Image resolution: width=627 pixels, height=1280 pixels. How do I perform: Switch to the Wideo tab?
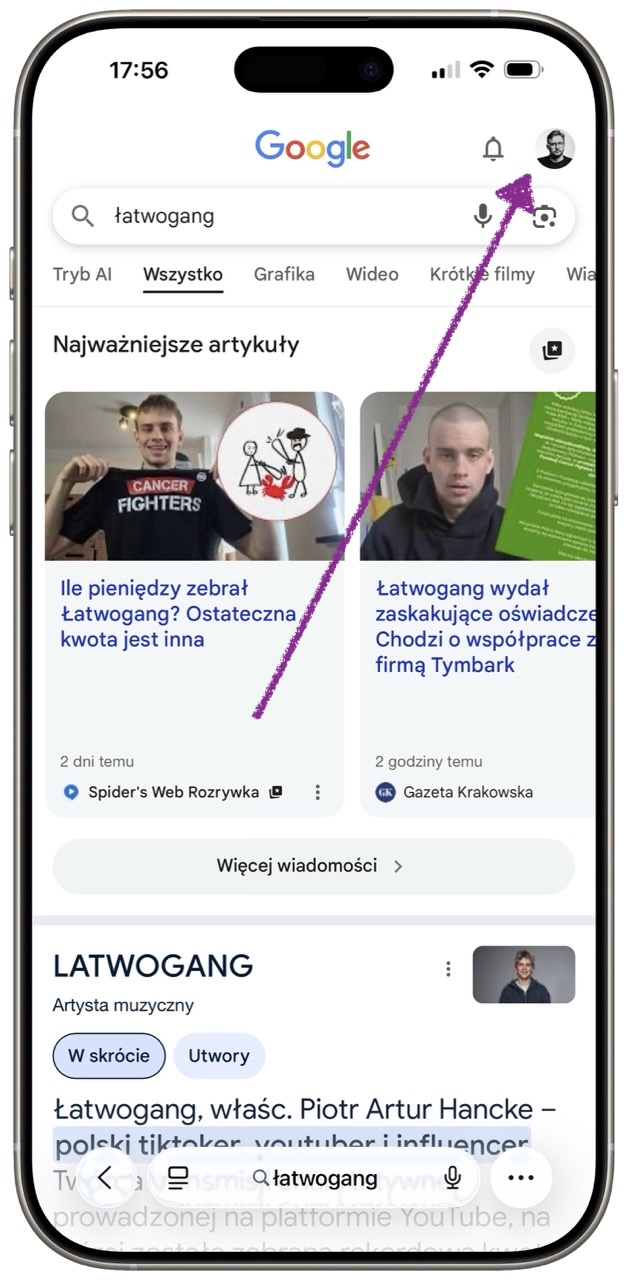(372, 274)
